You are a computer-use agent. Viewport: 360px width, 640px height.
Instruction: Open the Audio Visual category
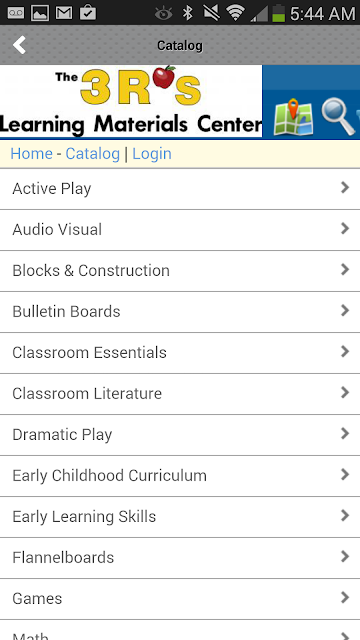(x=180, y=230)
